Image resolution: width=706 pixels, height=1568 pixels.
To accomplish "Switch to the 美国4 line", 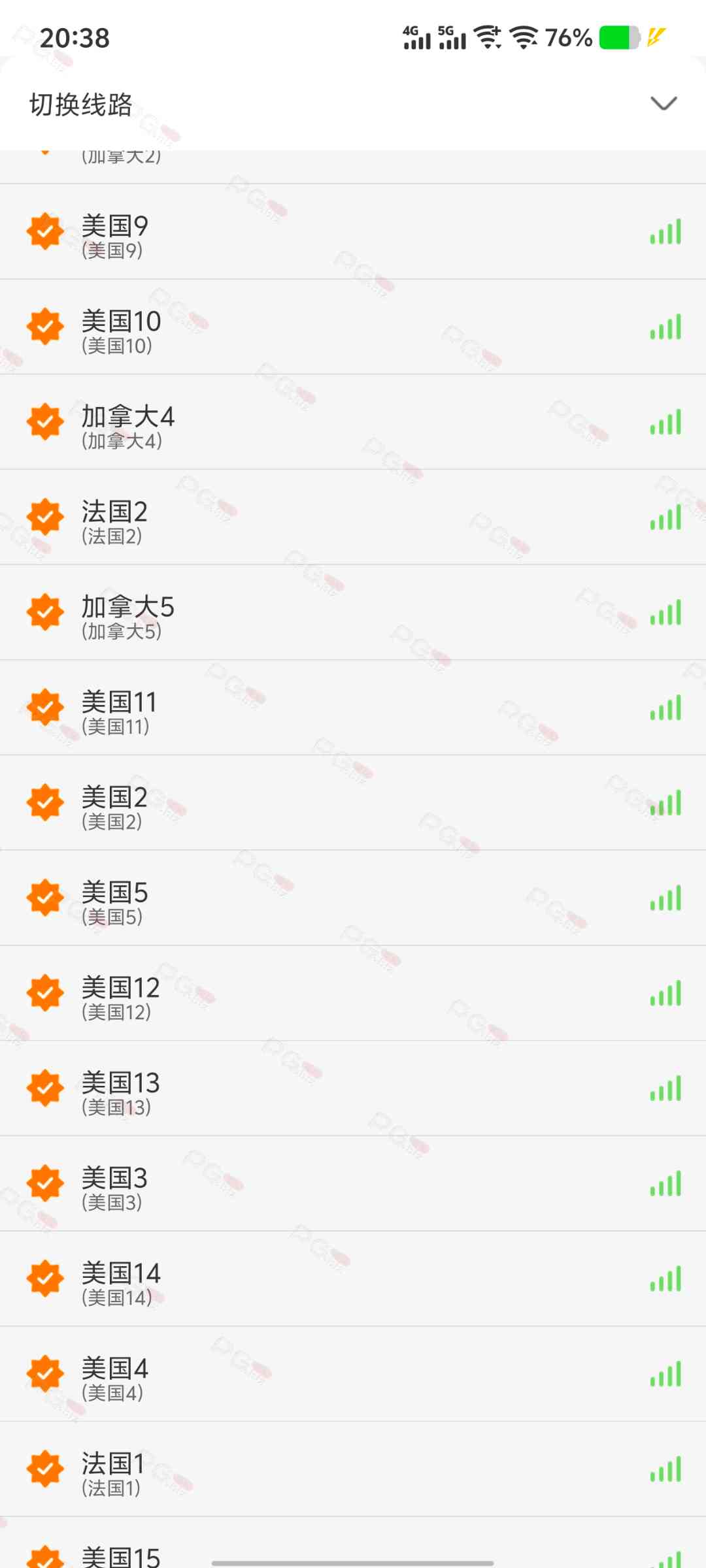I will coord(353,1374).
